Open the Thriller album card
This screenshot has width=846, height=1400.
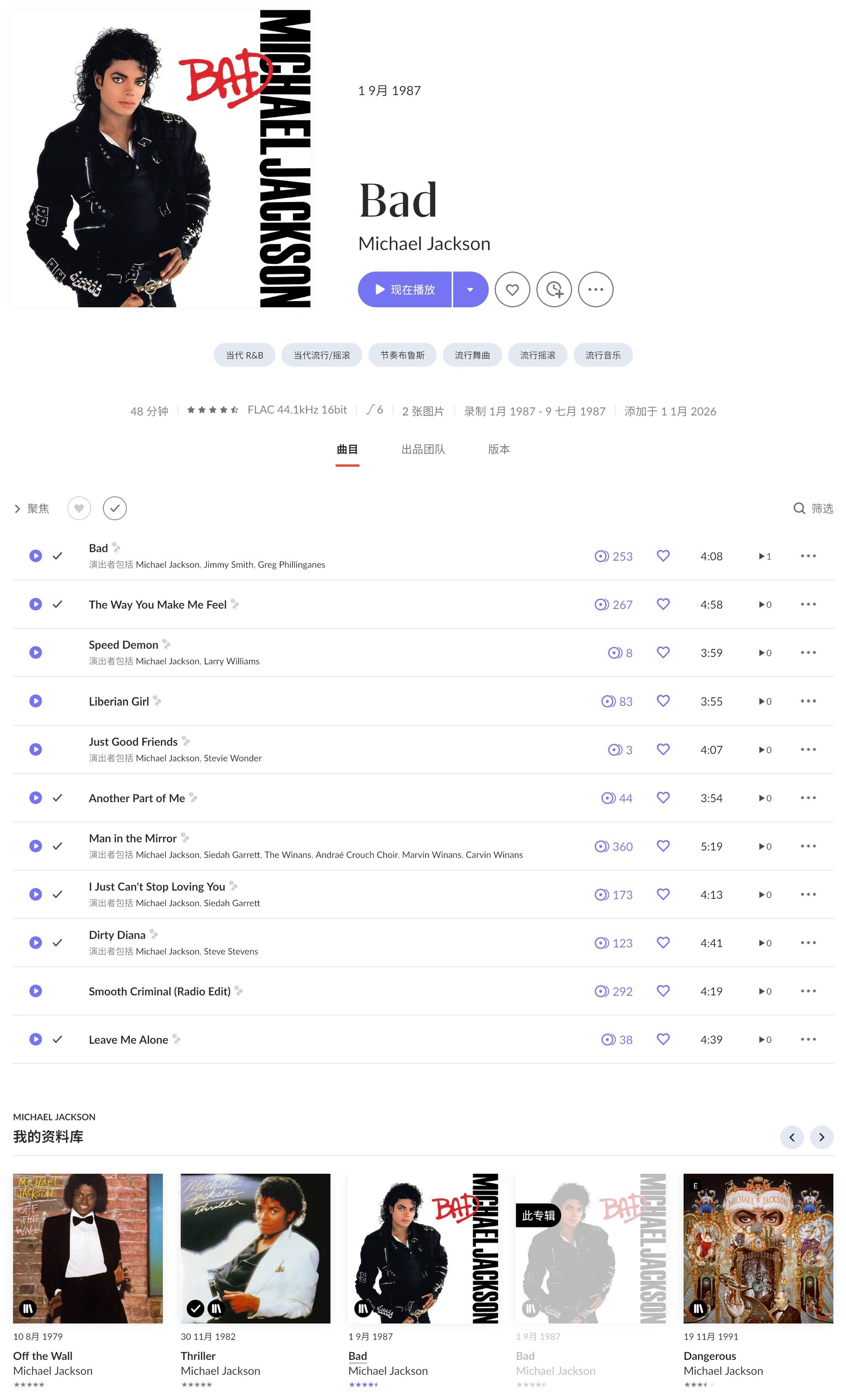pos(255,1248)
